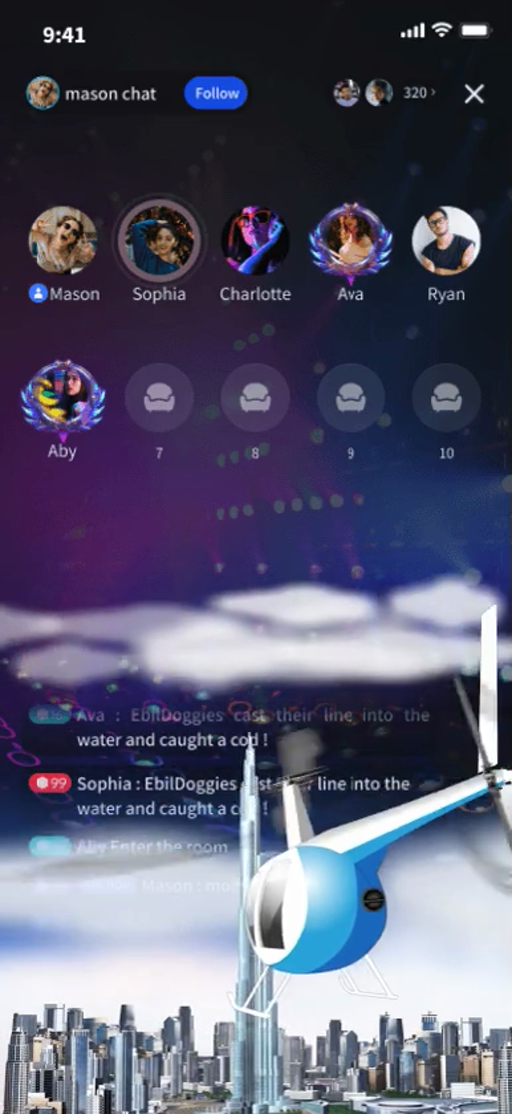This screenshot has height=1114, width=512.
Task: View the 320 audience members list
Action: pos(420,93)
